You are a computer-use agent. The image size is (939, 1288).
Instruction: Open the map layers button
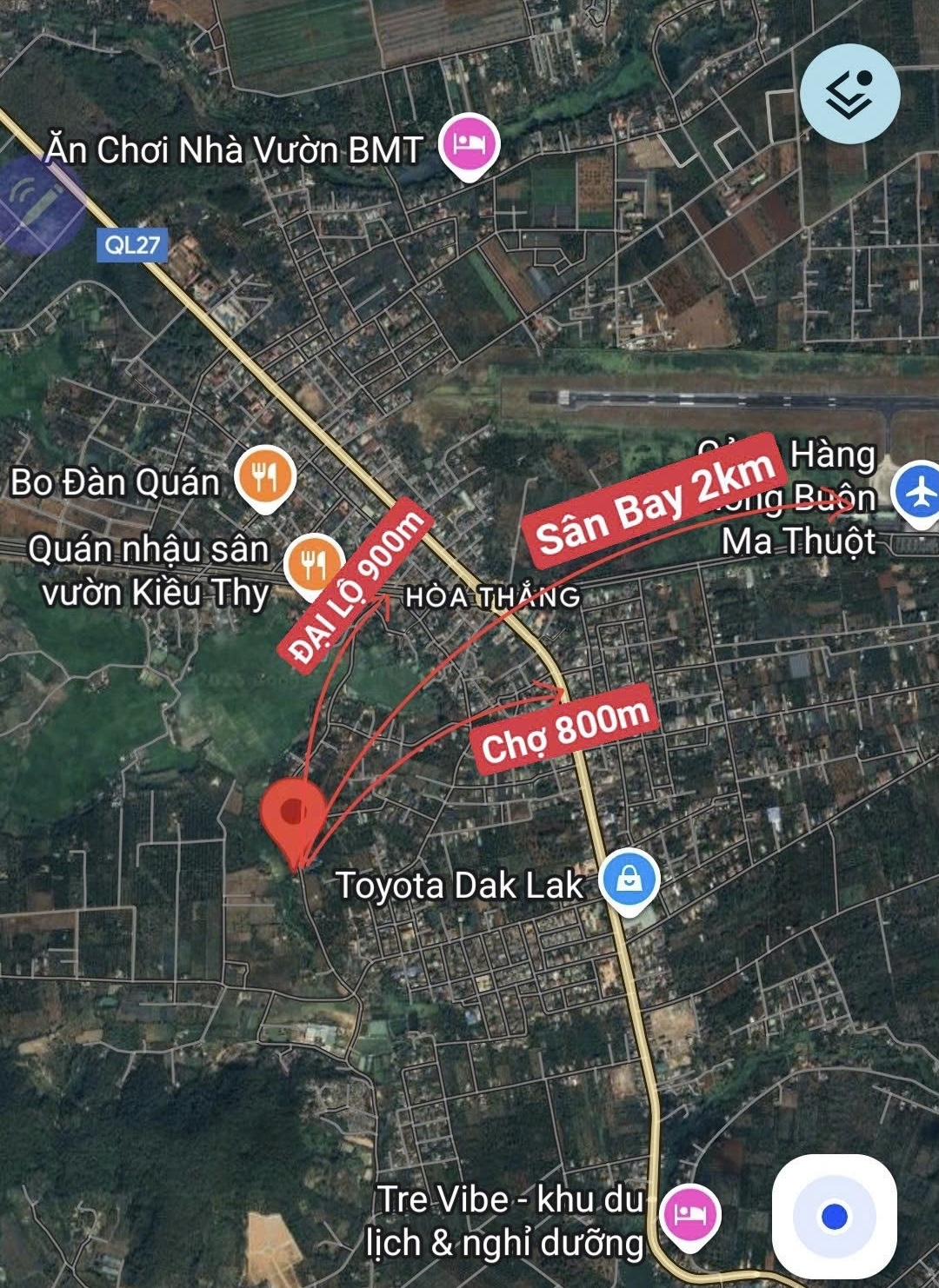tap(849, 94)
